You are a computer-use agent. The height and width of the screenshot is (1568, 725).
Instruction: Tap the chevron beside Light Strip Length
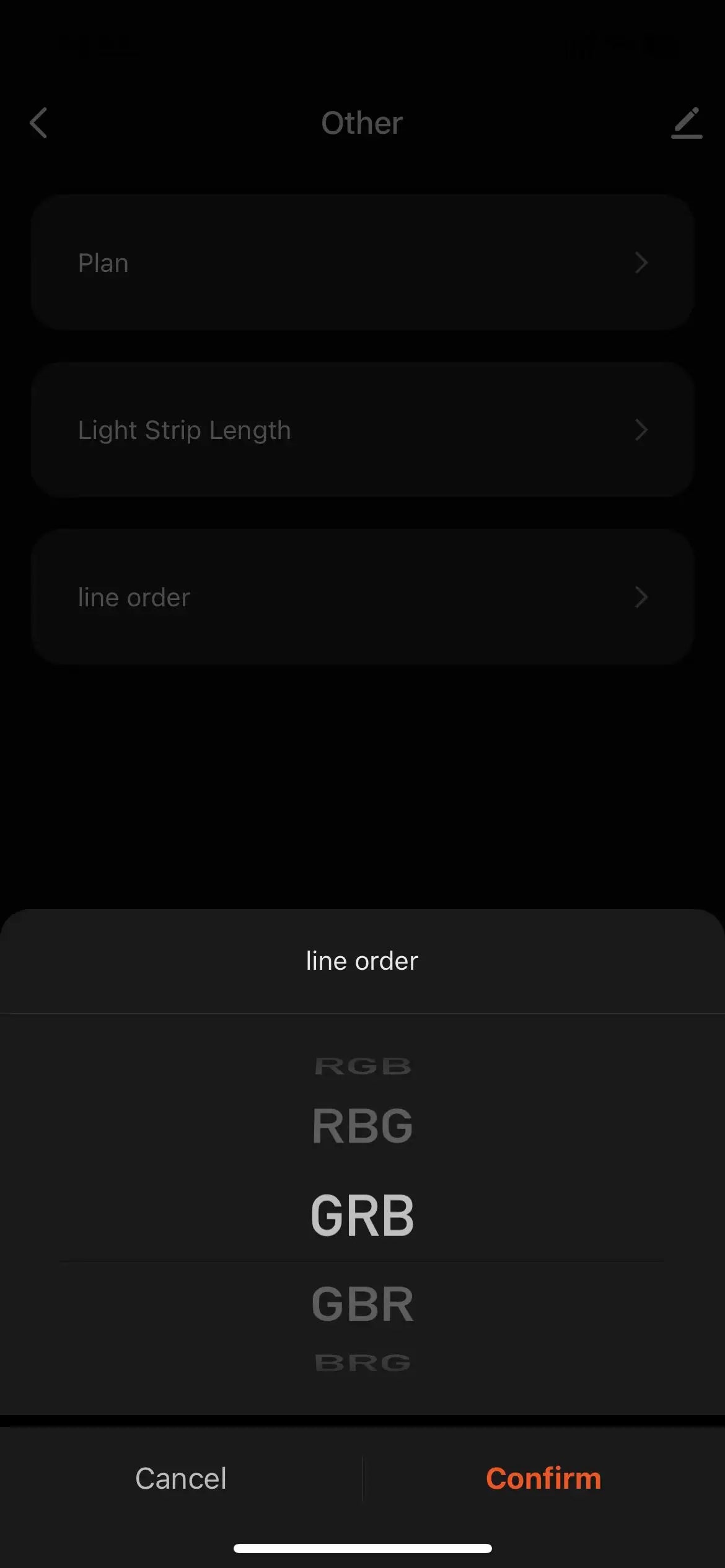click(641, 430)
